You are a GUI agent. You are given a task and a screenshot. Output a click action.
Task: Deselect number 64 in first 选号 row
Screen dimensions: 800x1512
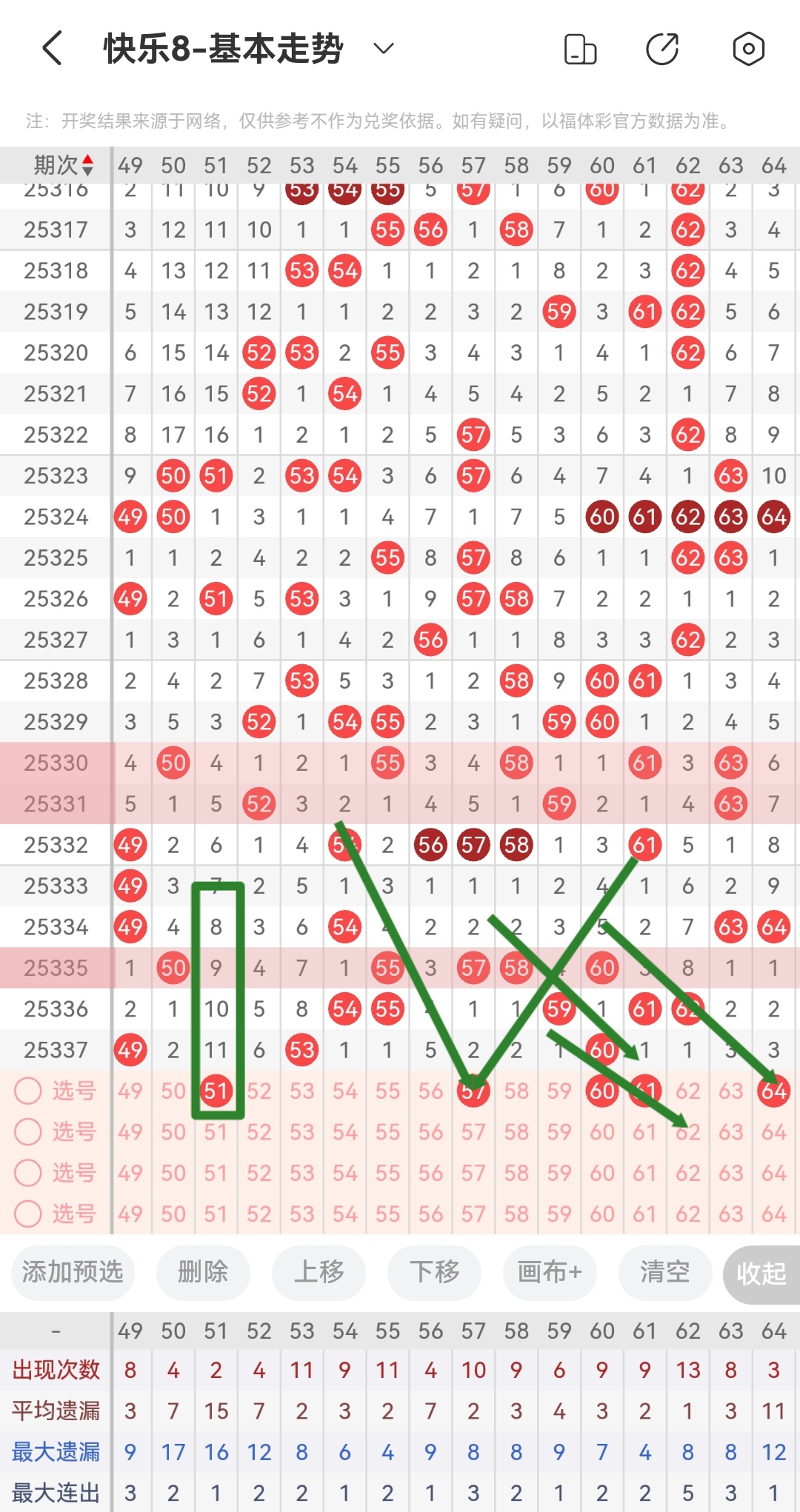(x=774, y=1091)
